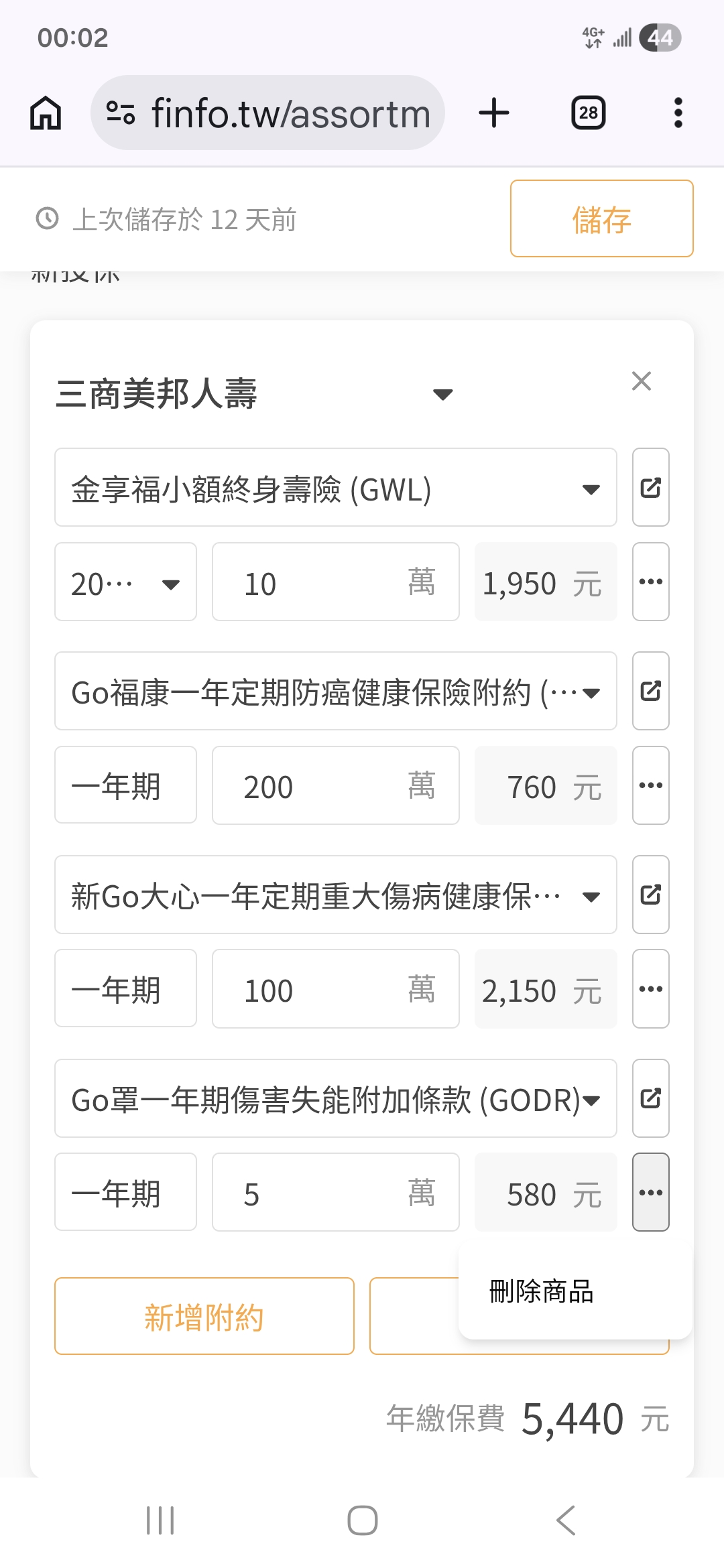Screen dimensions: 724x1568
Task: Show the open tabs switcher
Action: [x=588, y=113]
